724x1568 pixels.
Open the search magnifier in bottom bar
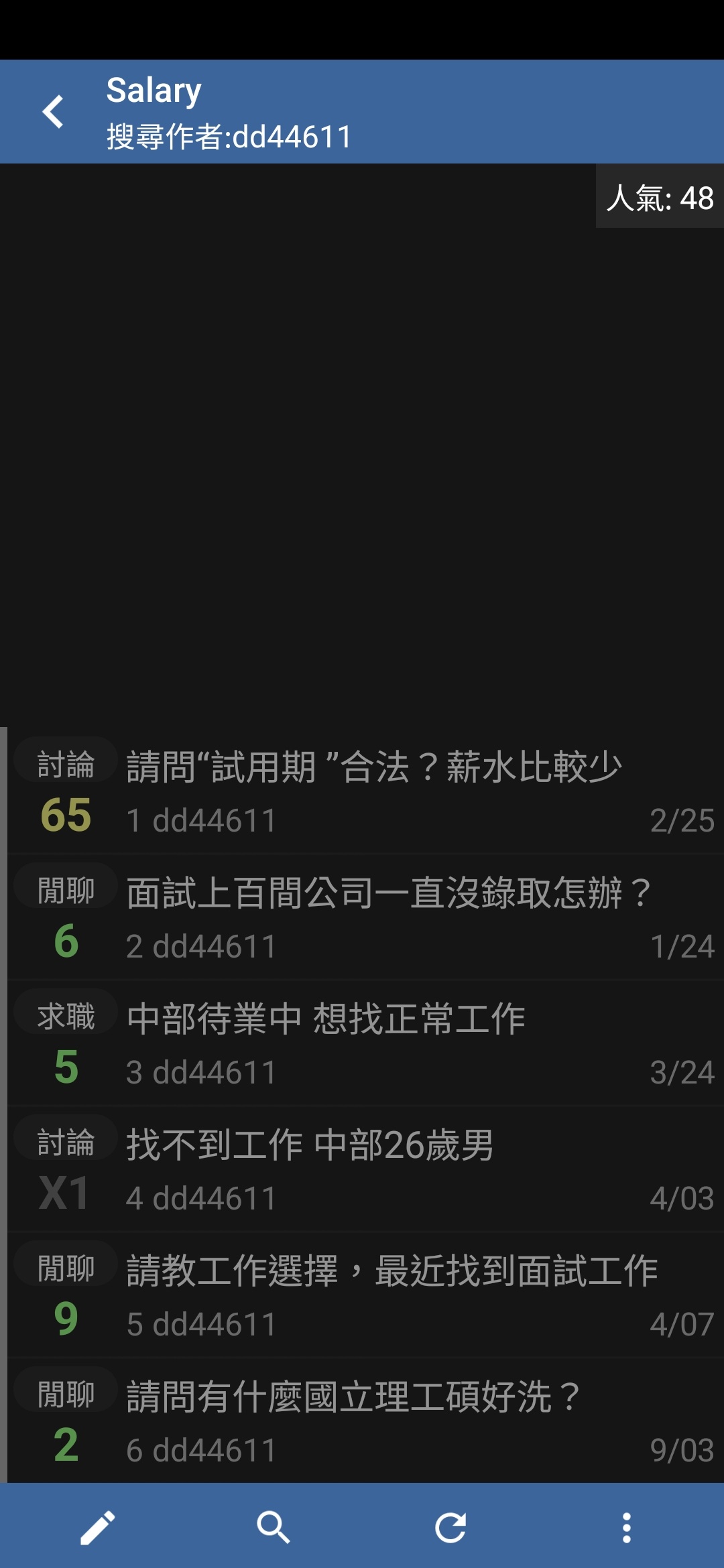[274, 1528]
